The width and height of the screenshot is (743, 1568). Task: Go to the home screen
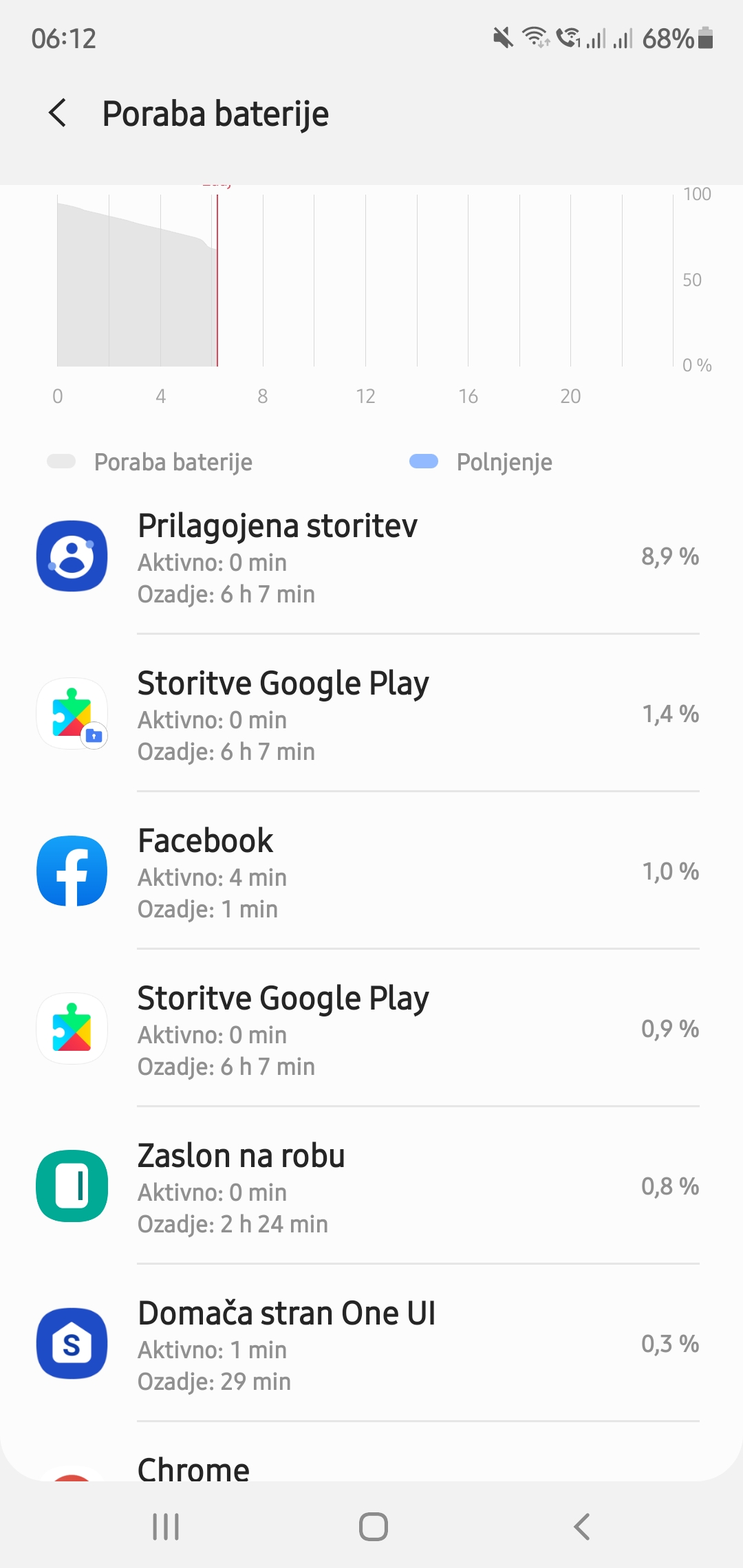click(x=373, y=1527)
